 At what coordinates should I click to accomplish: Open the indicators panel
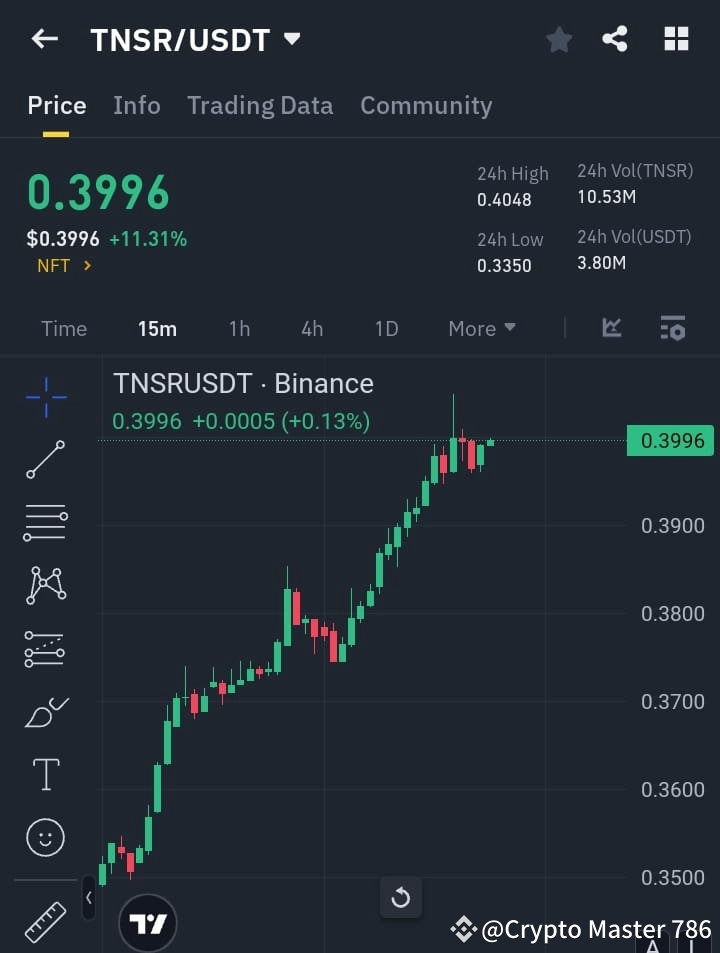coord(610,328)
